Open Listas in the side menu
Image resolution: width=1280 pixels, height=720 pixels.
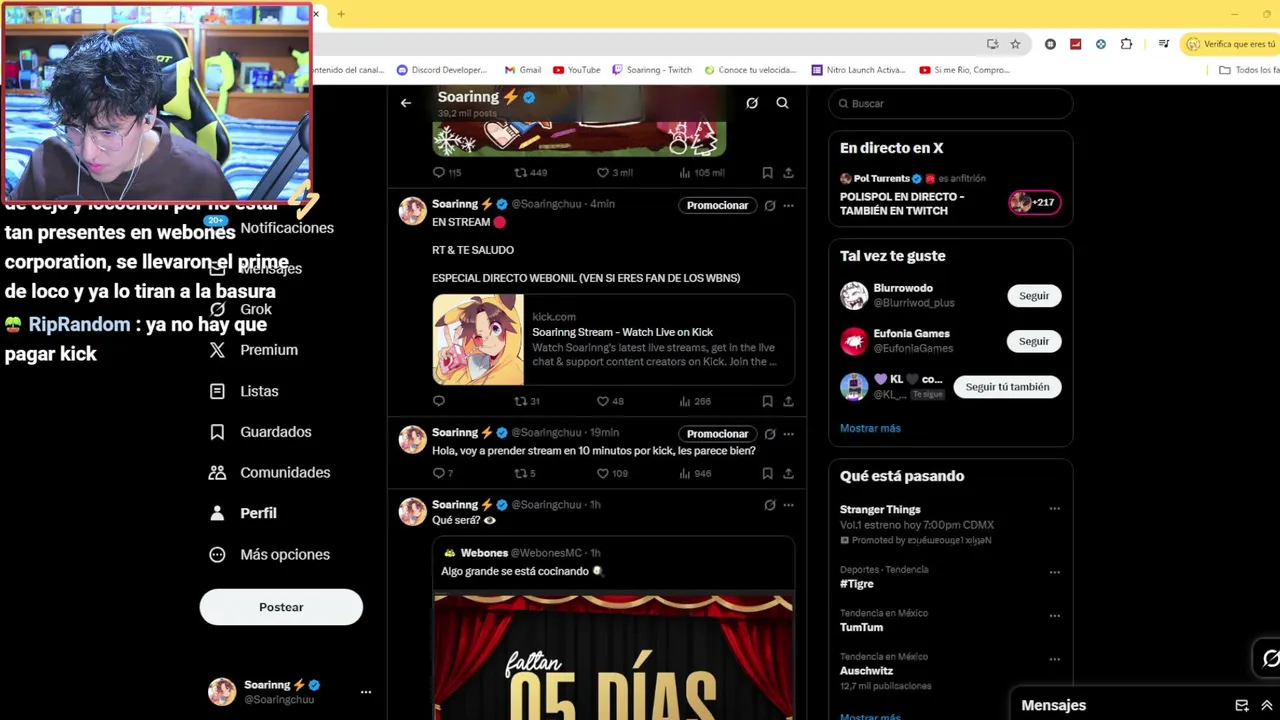(258, 391)
